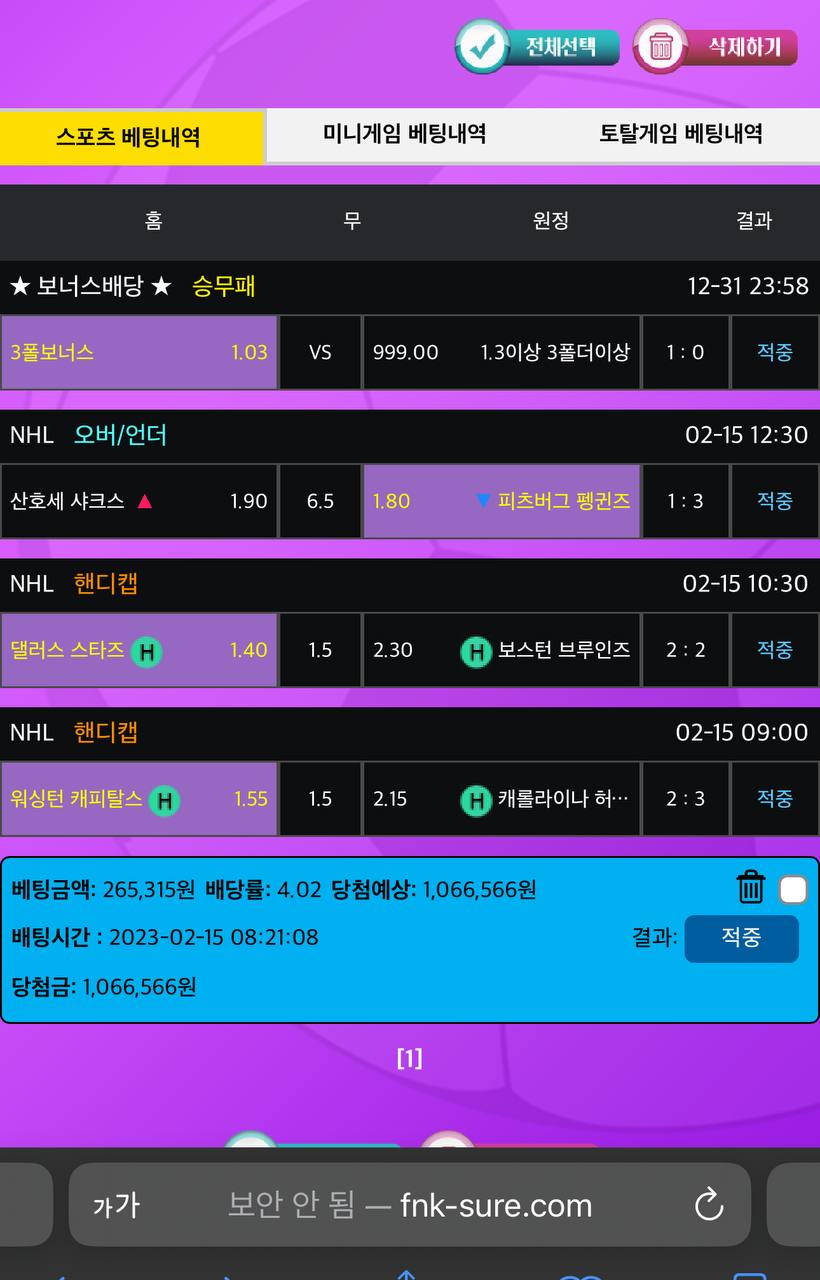Open the 가가 text size menu
The height and width of the screenshot is (1280, 820).
[x=116, y=1205]
